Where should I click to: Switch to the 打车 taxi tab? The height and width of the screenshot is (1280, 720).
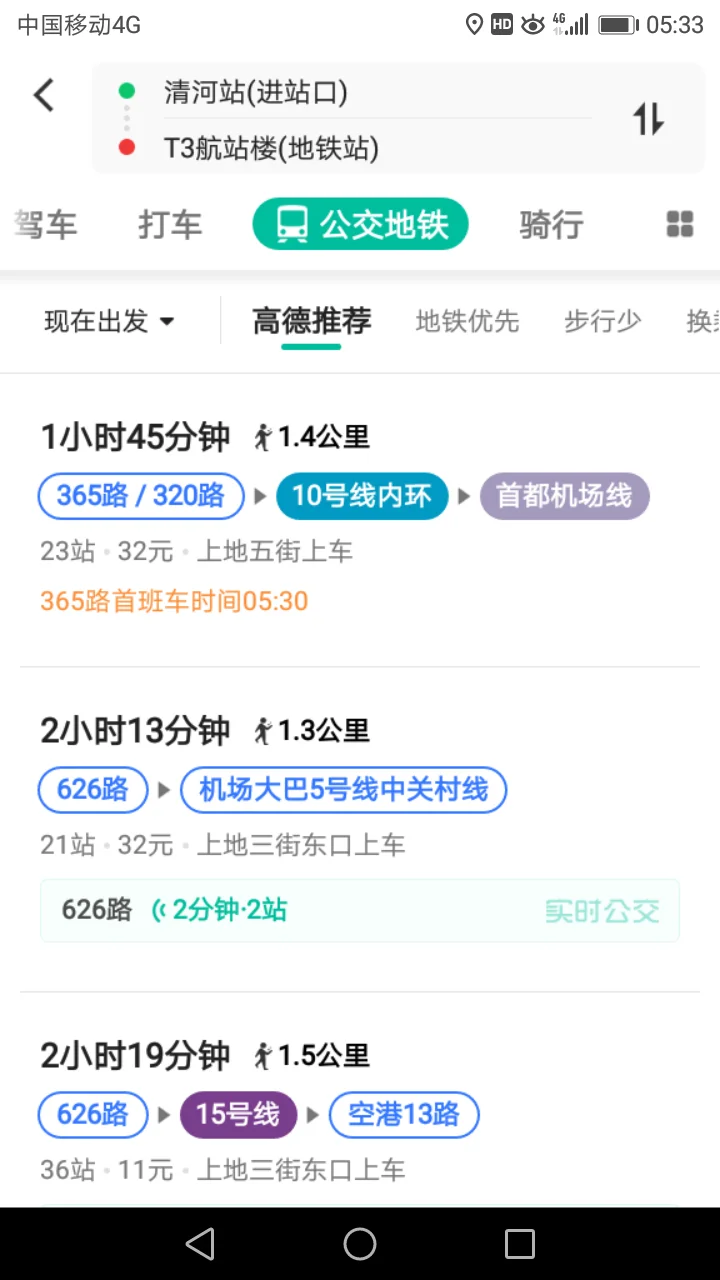(x=169, y=224)
